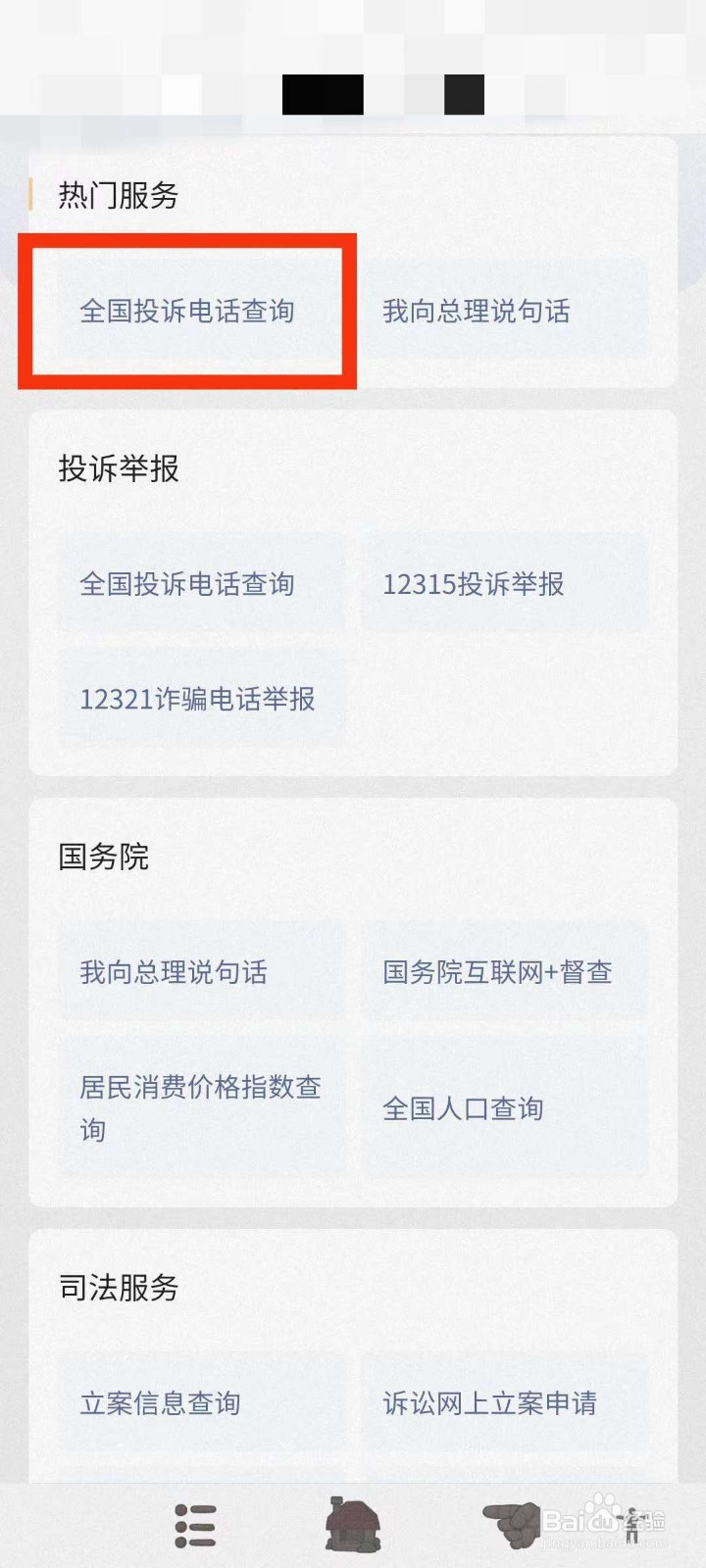Open 居民消费价格指数查询 card
Viewport: 706px width, 1568px height.
(201, 1107)
